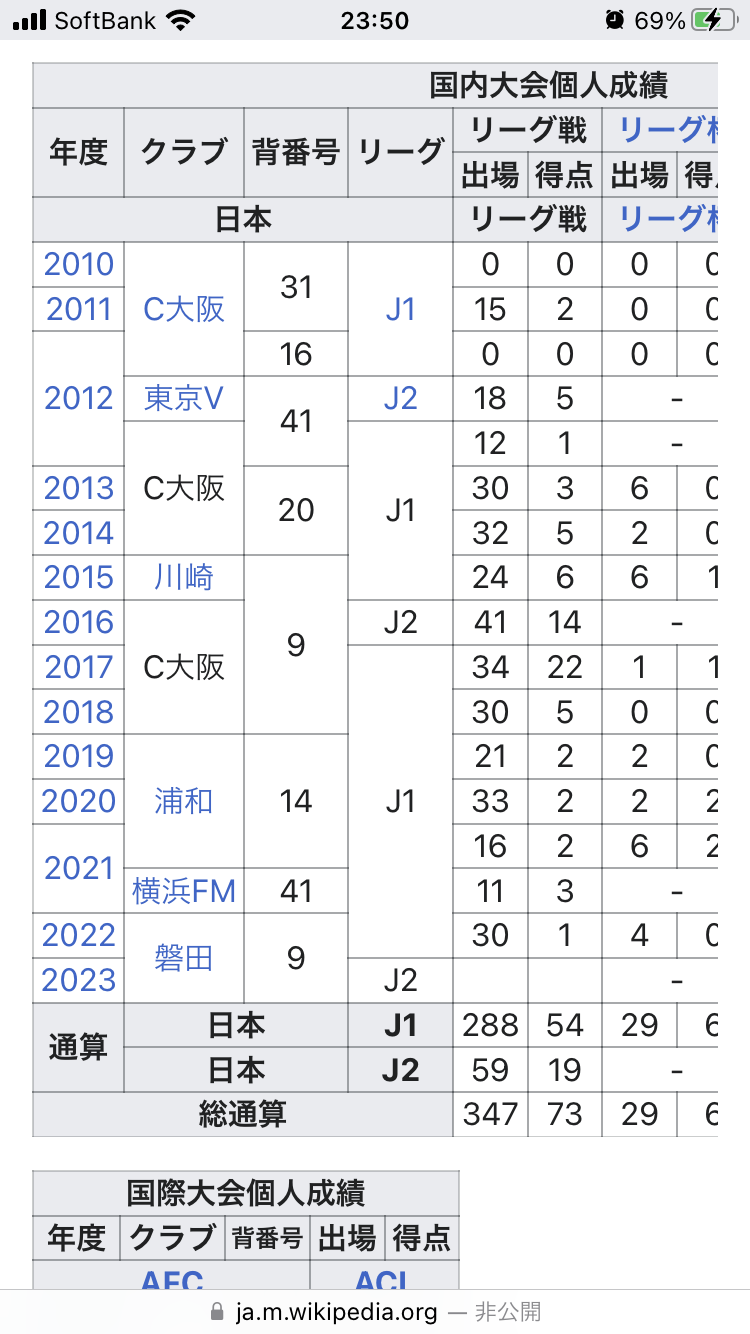This screenshot has width=750, height=1334.
Task: Open the 2020 season link
Action: coord(79,802)
